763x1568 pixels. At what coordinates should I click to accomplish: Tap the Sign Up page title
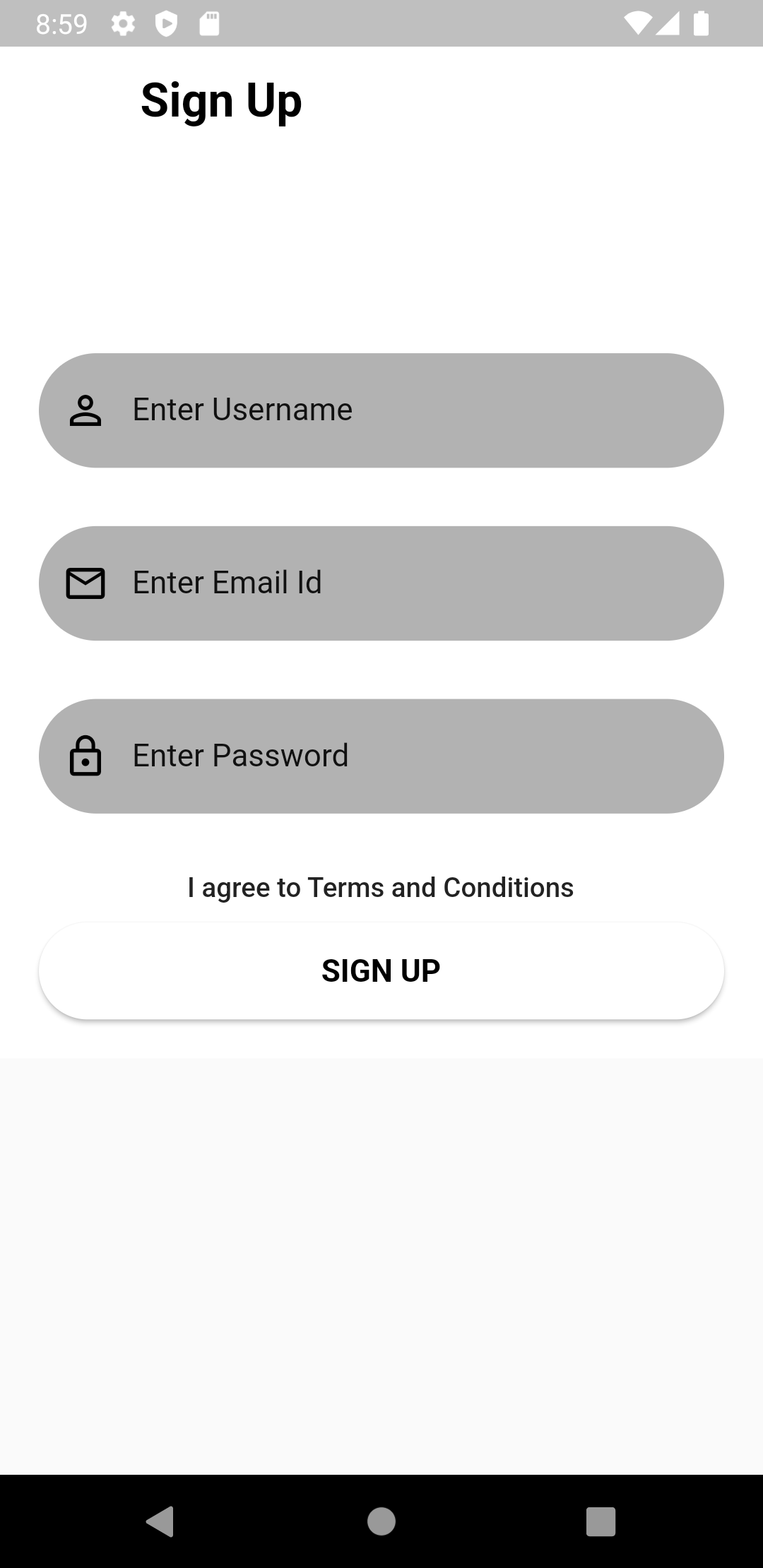(x=220, y=100)
